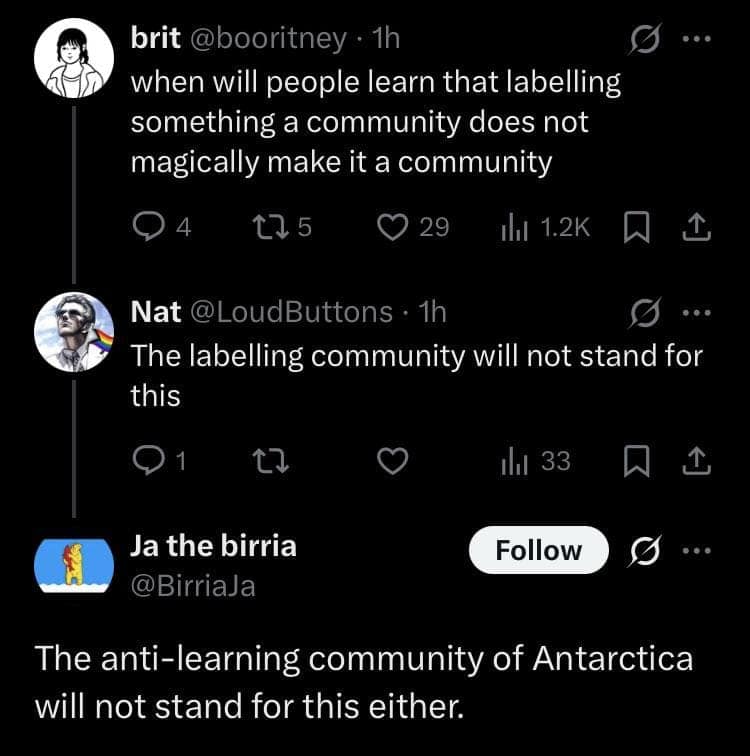
Task: Open overflow menu on Nat's tweet
Action: (696, 313)
